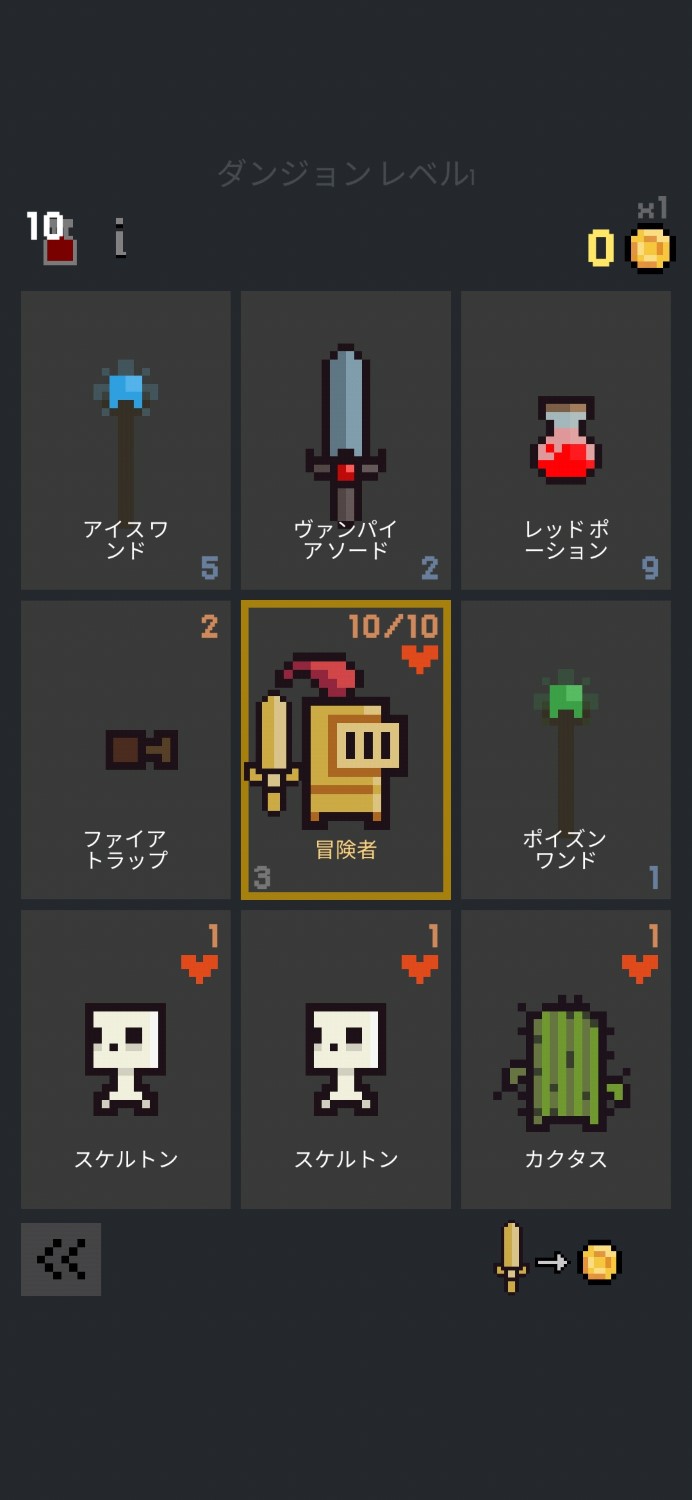This screenshot has height=1500, width=692.
Task: Attack the カクタス enemy card
Action: (x=566, y=1059)
